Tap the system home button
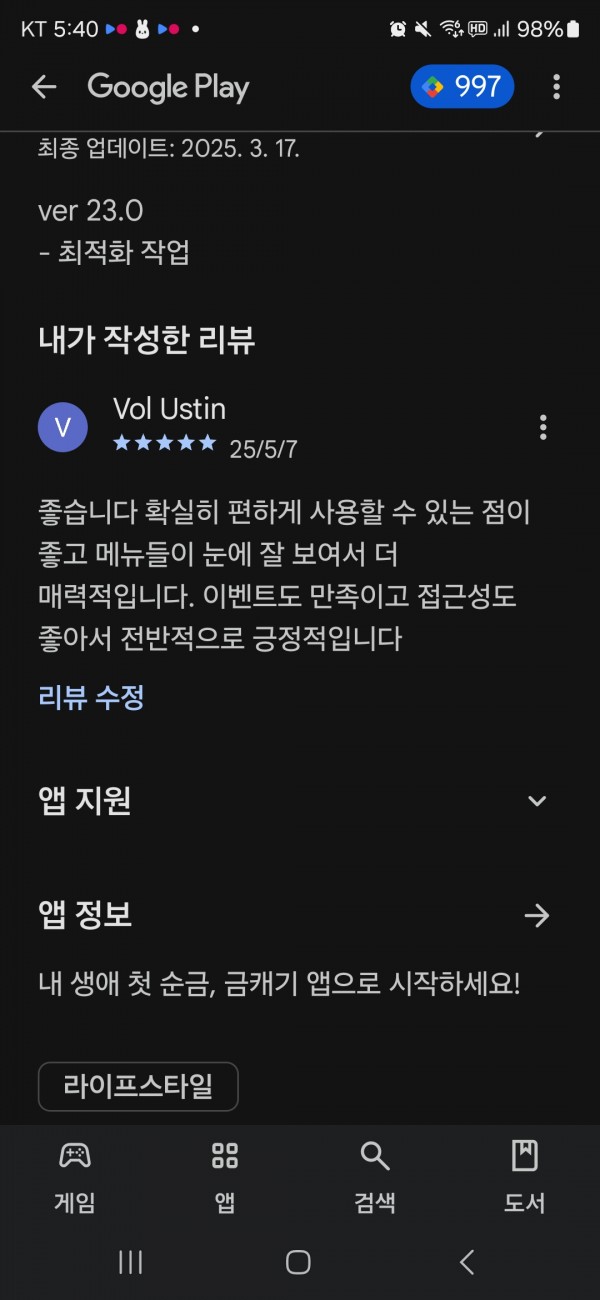This screenshot has width=600, height=1300. tap(298, 1262)
